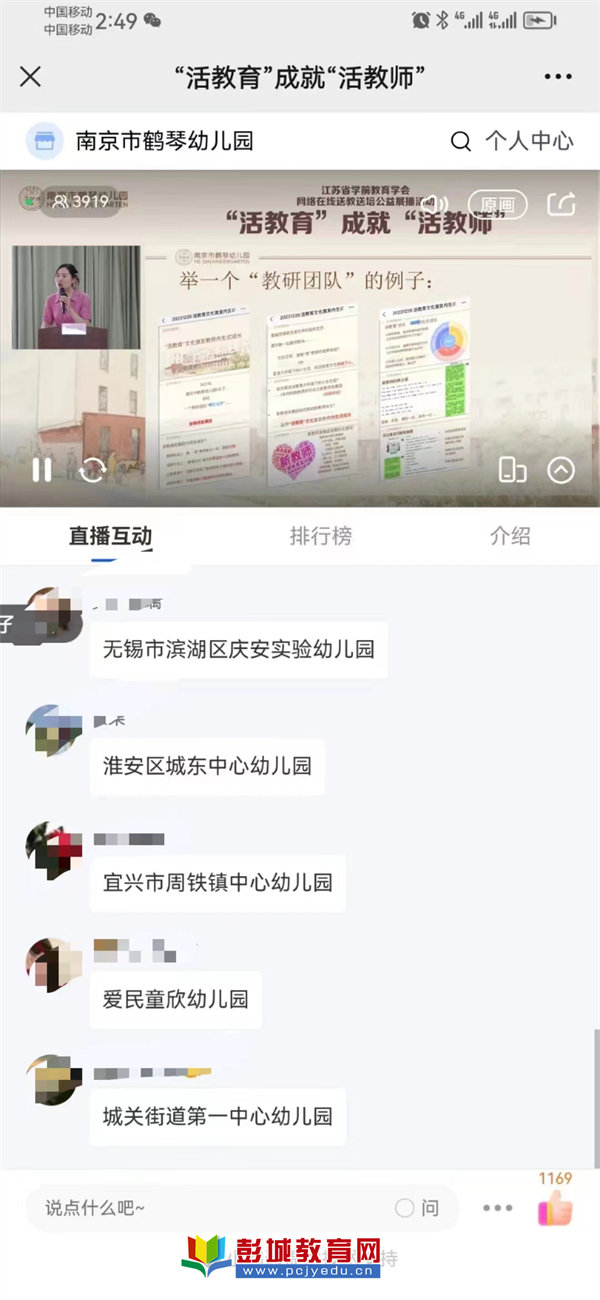The width and height of the screenshot is (600, 1300).
Task: Change video quality from 原画
Action: click(496, 204)
